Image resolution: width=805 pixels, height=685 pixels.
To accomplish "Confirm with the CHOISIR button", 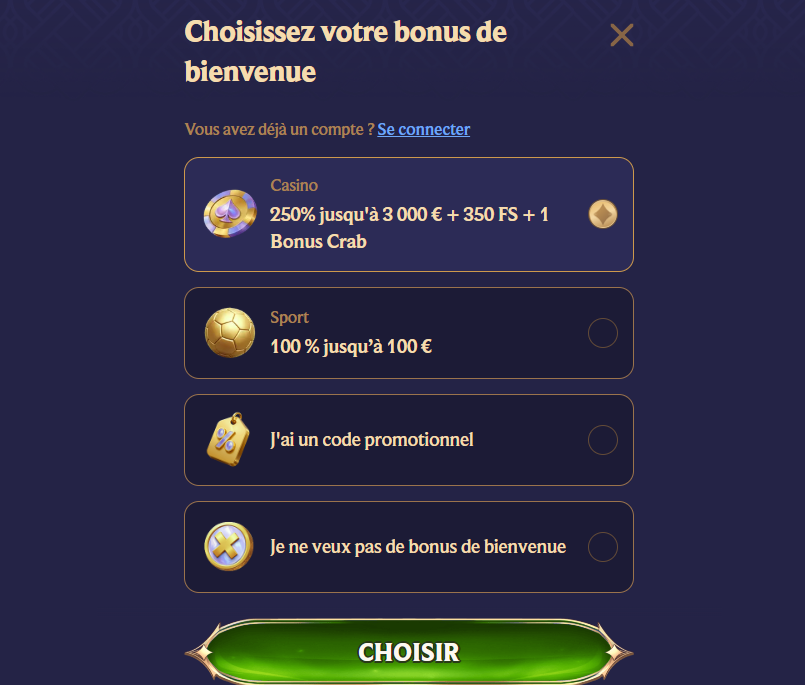I will (x=408, y=652).
